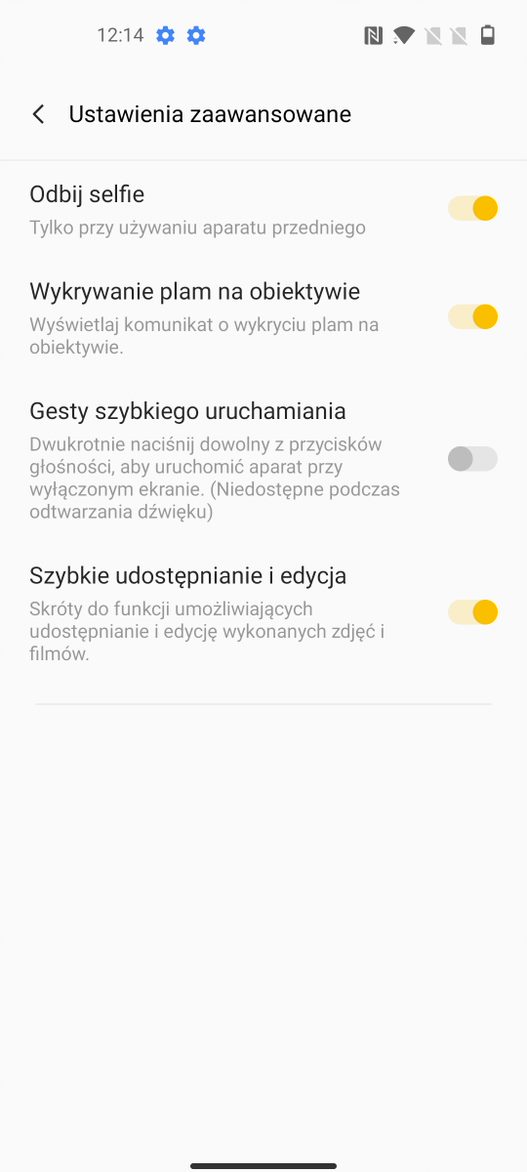Toggle Szybkie udostępnianie i edycja off
527x1172 pixels.
(472, 612)
